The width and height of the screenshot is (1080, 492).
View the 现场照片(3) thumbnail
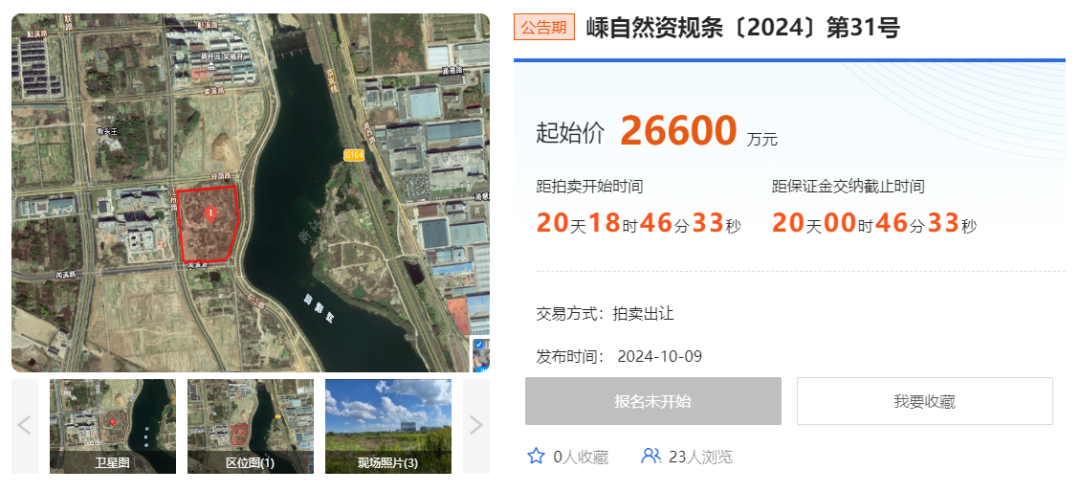tap(388, 425)
